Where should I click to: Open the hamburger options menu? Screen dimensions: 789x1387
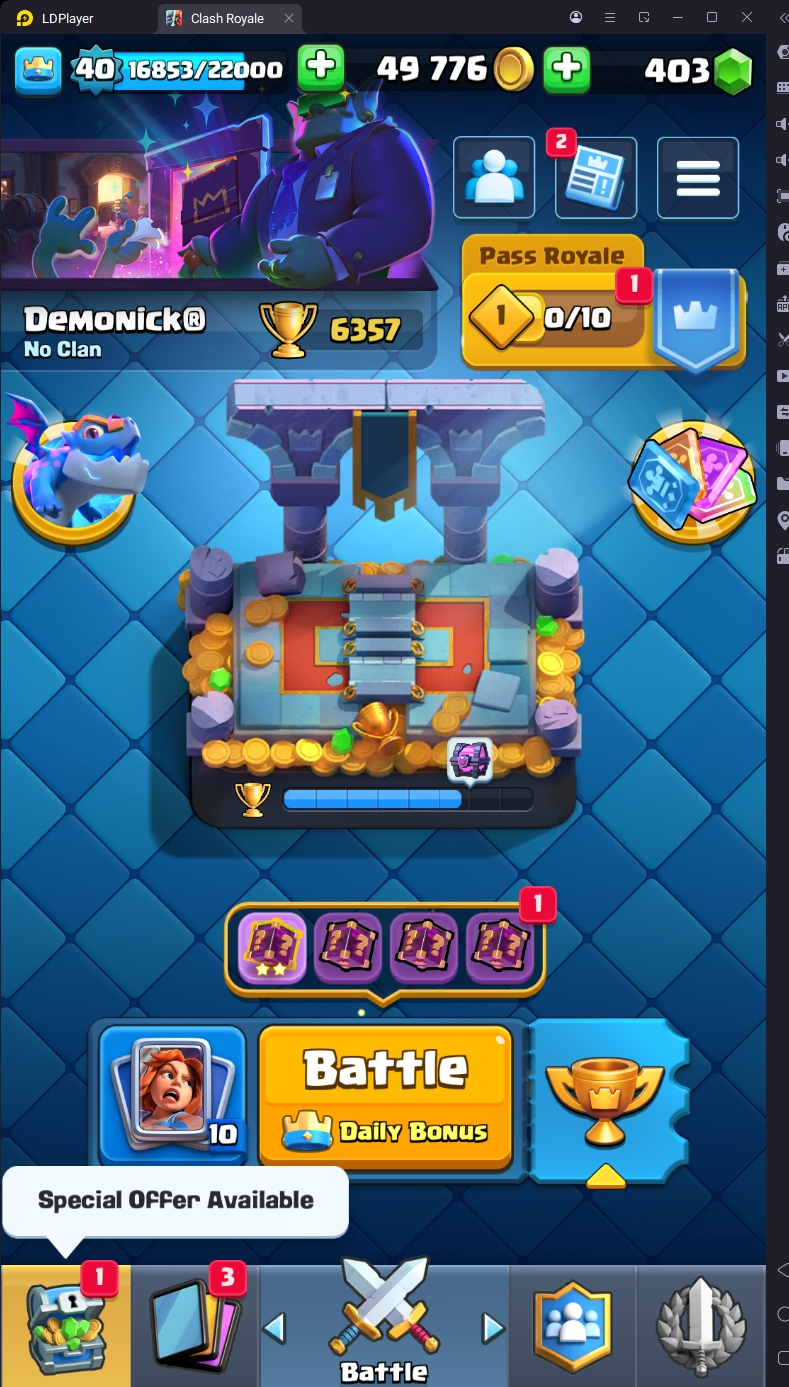[698, 178]
